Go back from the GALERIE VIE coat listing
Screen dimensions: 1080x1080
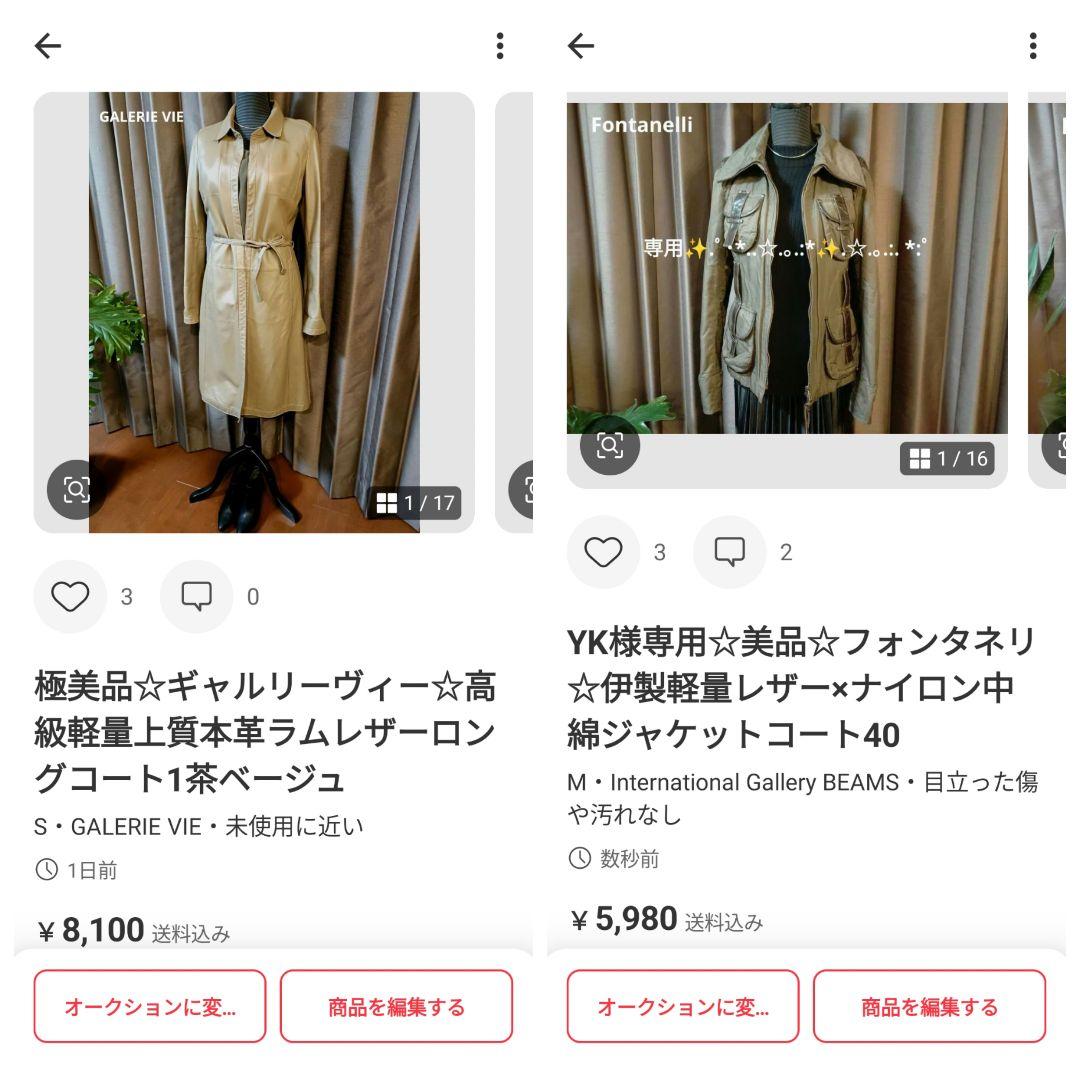point(48,46)
